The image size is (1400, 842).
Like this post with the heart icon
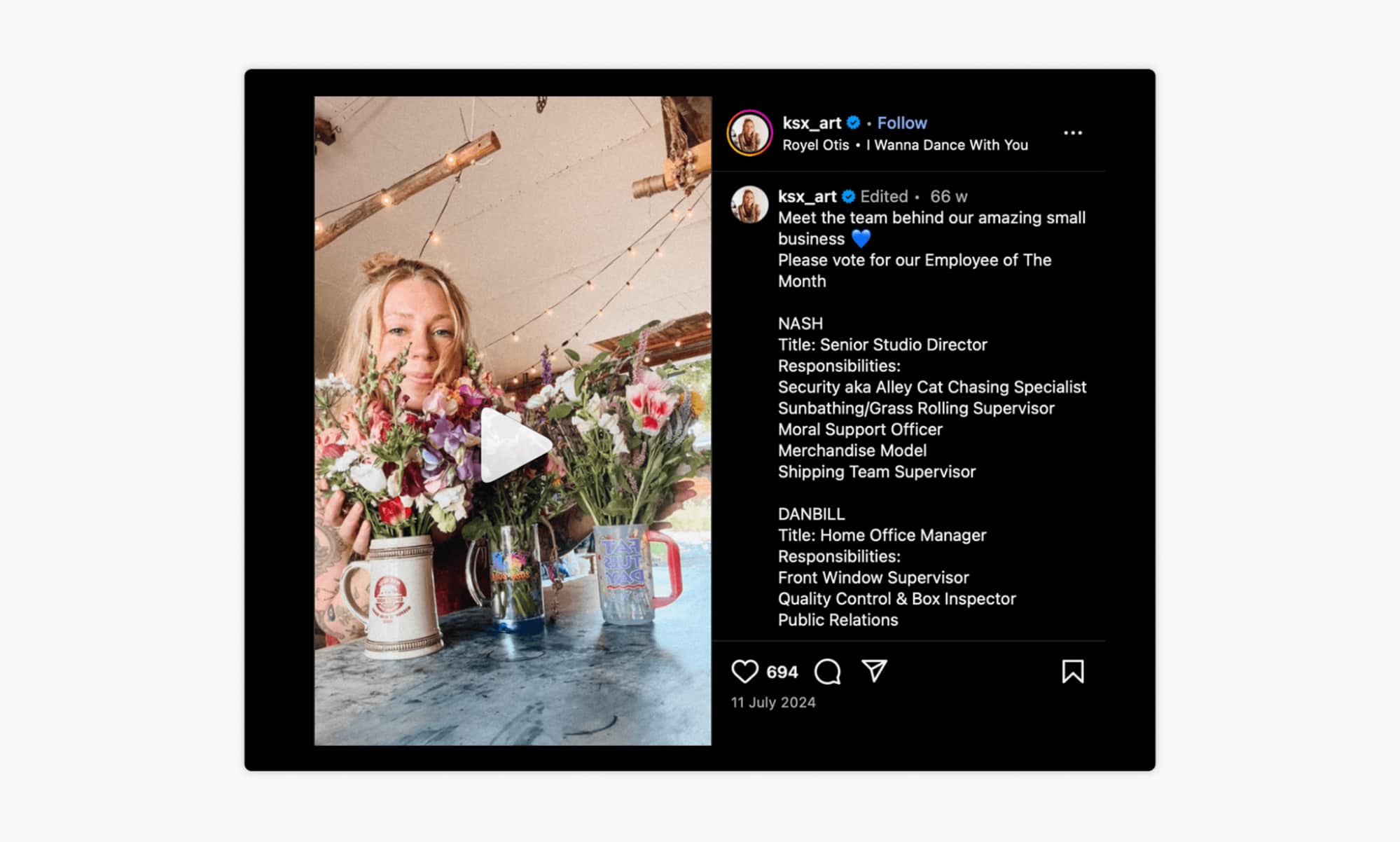pos(744,671)
